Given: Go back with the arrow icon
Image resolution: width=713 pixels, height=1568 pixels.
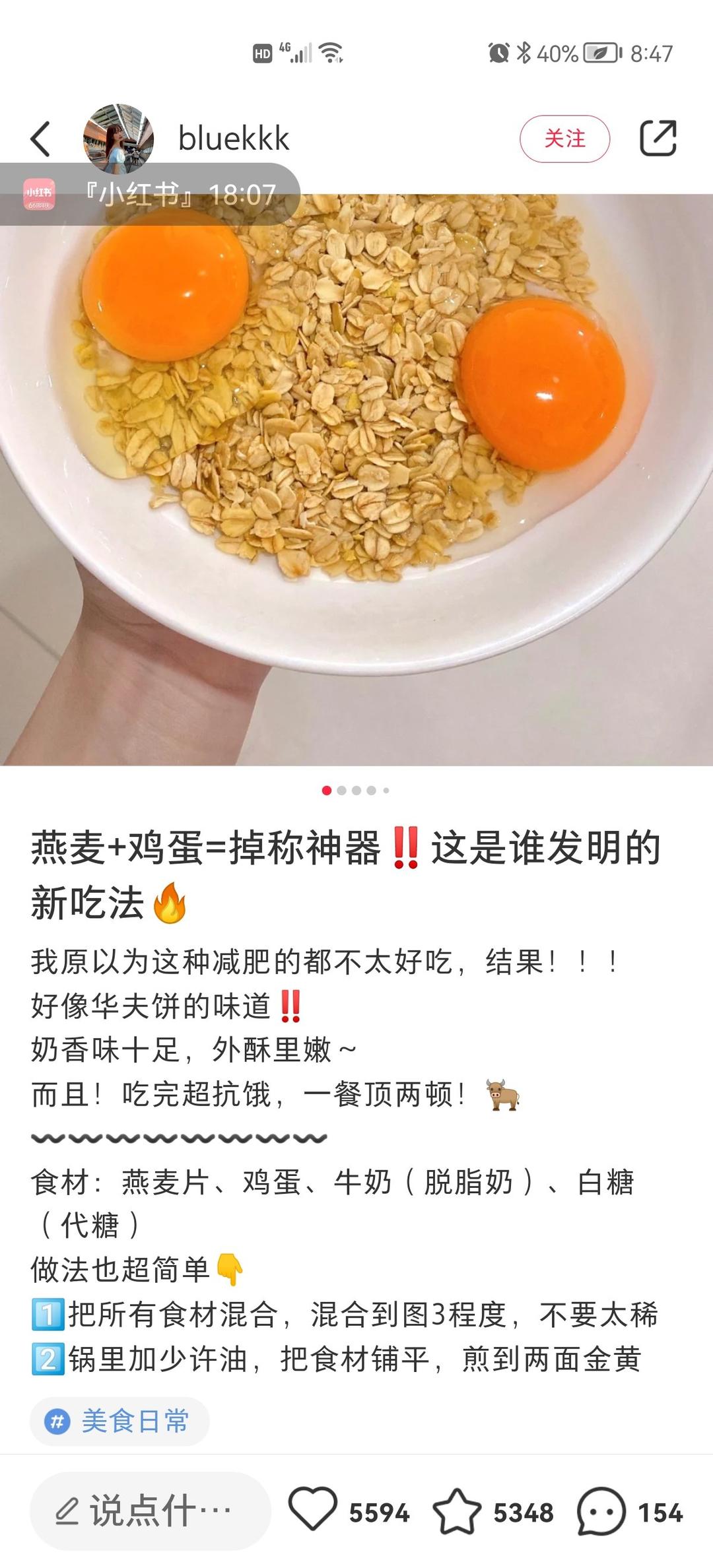Looking at the screenshot, I should pyautogui.click(x=41, y=139).
